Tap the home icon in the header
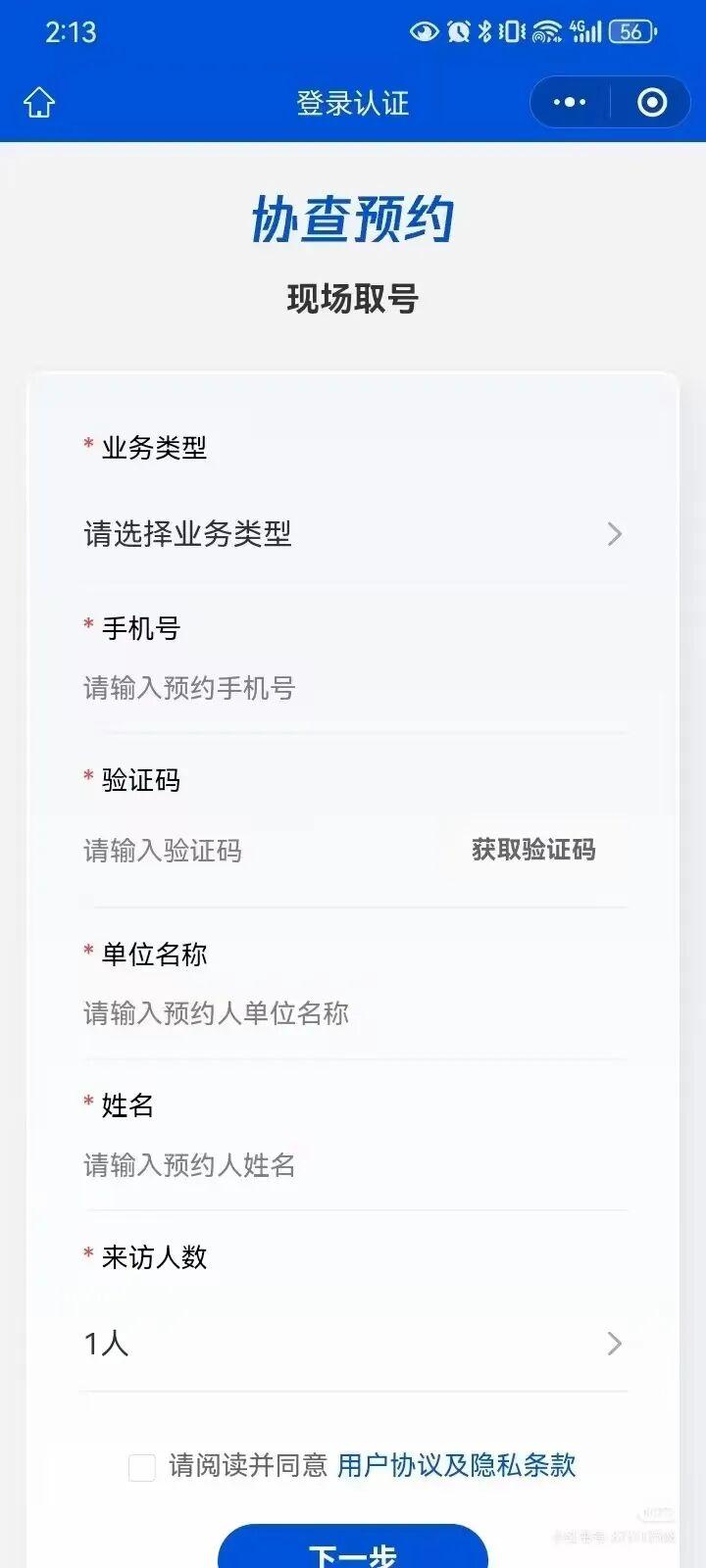Viewport: 706px width, 1568px height. [39, 102]
